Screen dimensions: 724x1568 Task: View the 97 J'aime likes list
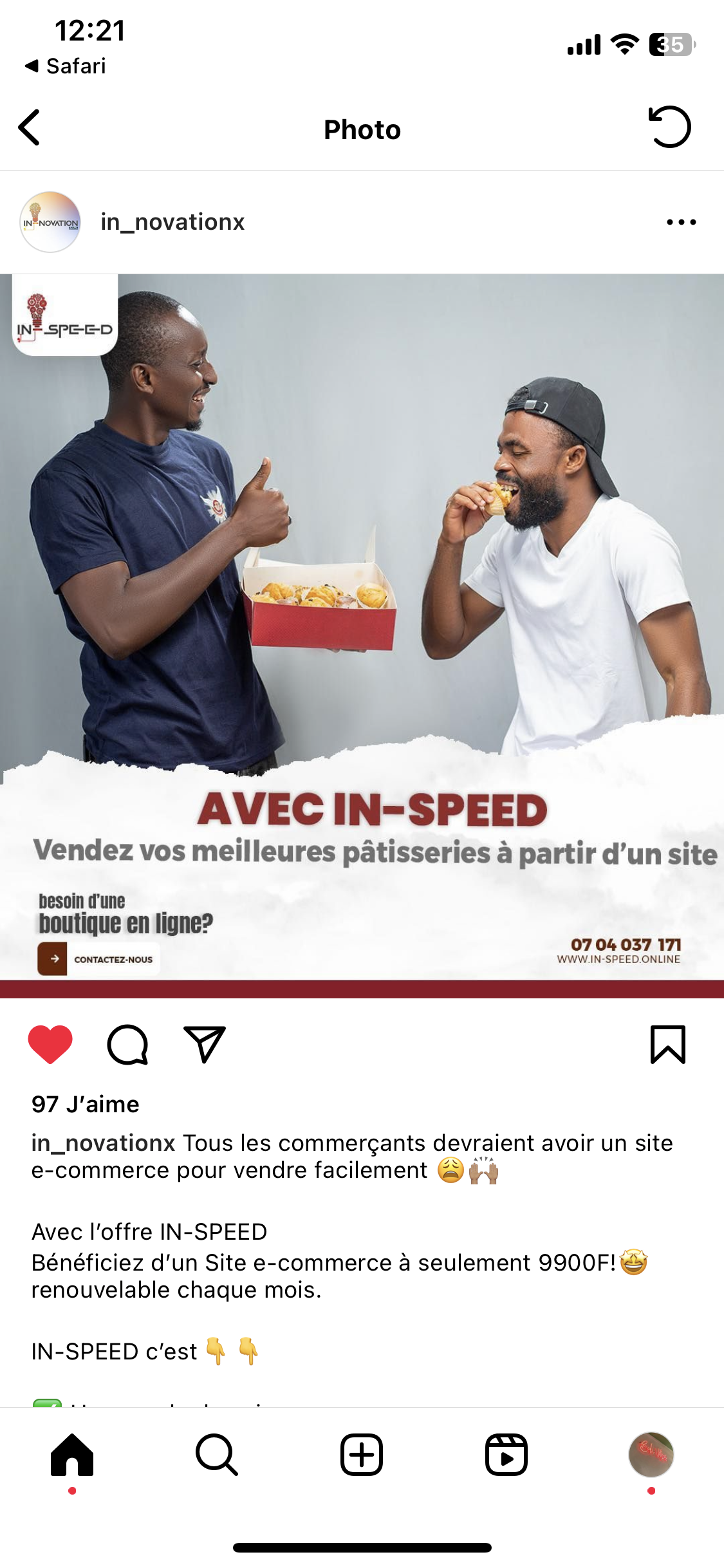pyautogui.click(x=86, y=1105)
